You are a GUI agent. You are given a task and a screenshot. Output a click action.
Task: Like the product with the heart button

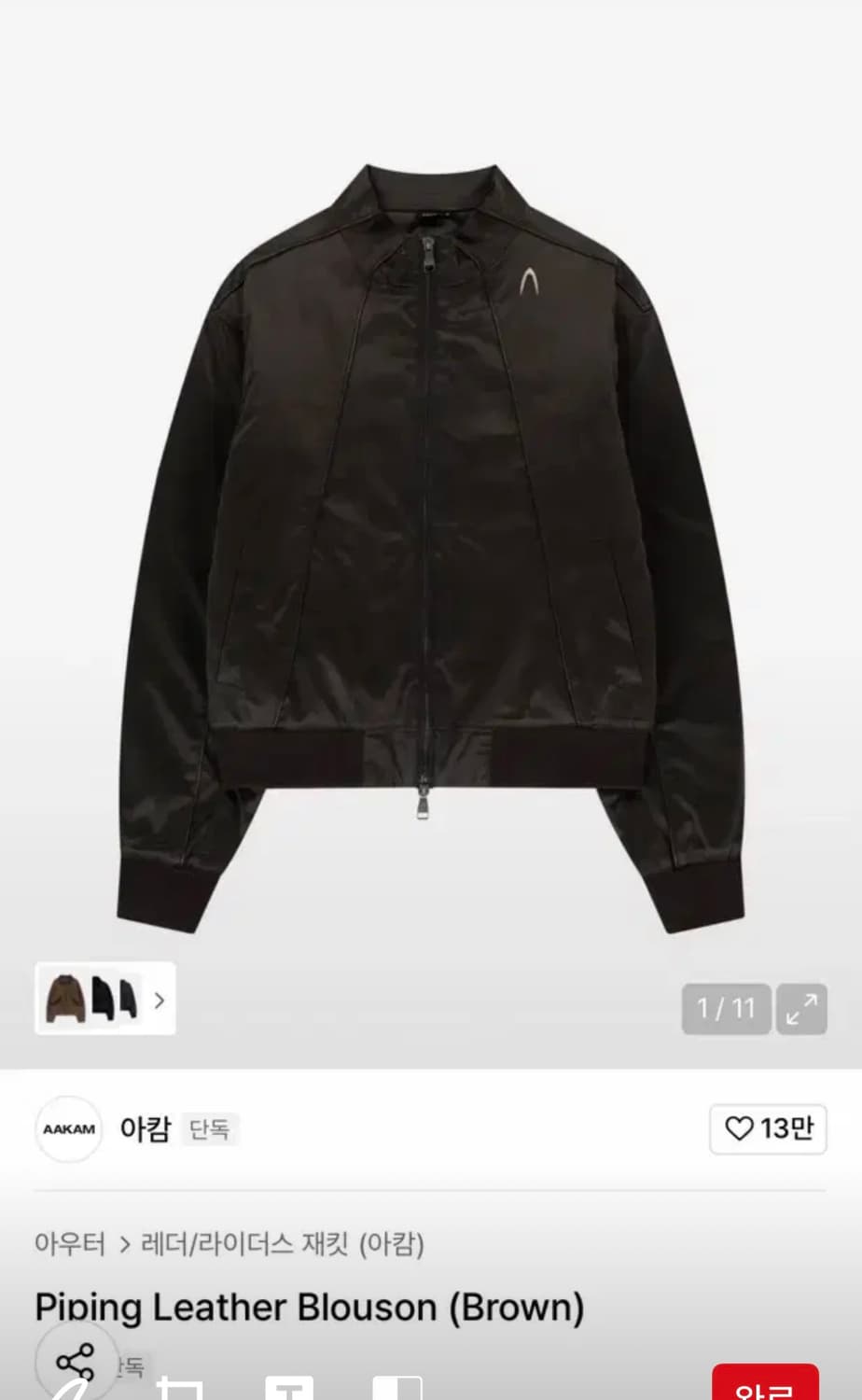768,1128
